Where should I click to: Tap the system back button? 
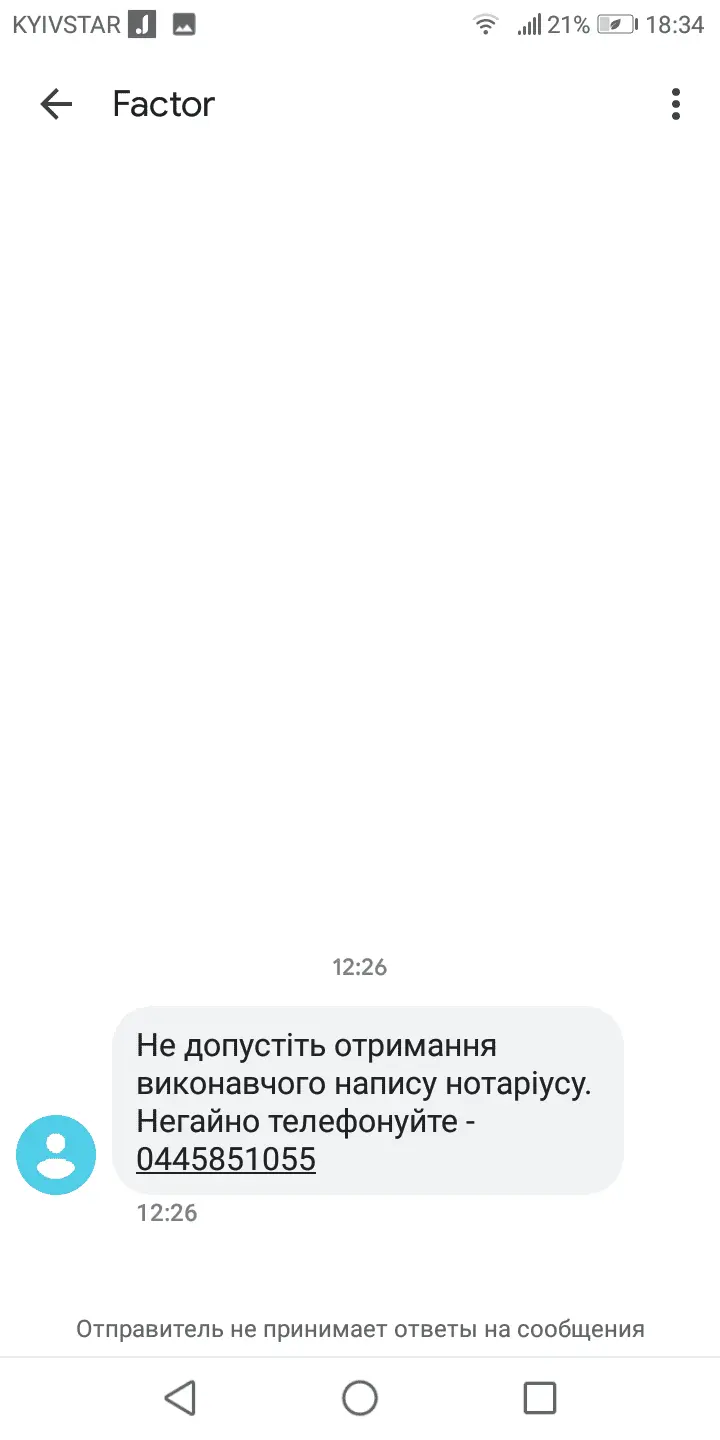180,1397
